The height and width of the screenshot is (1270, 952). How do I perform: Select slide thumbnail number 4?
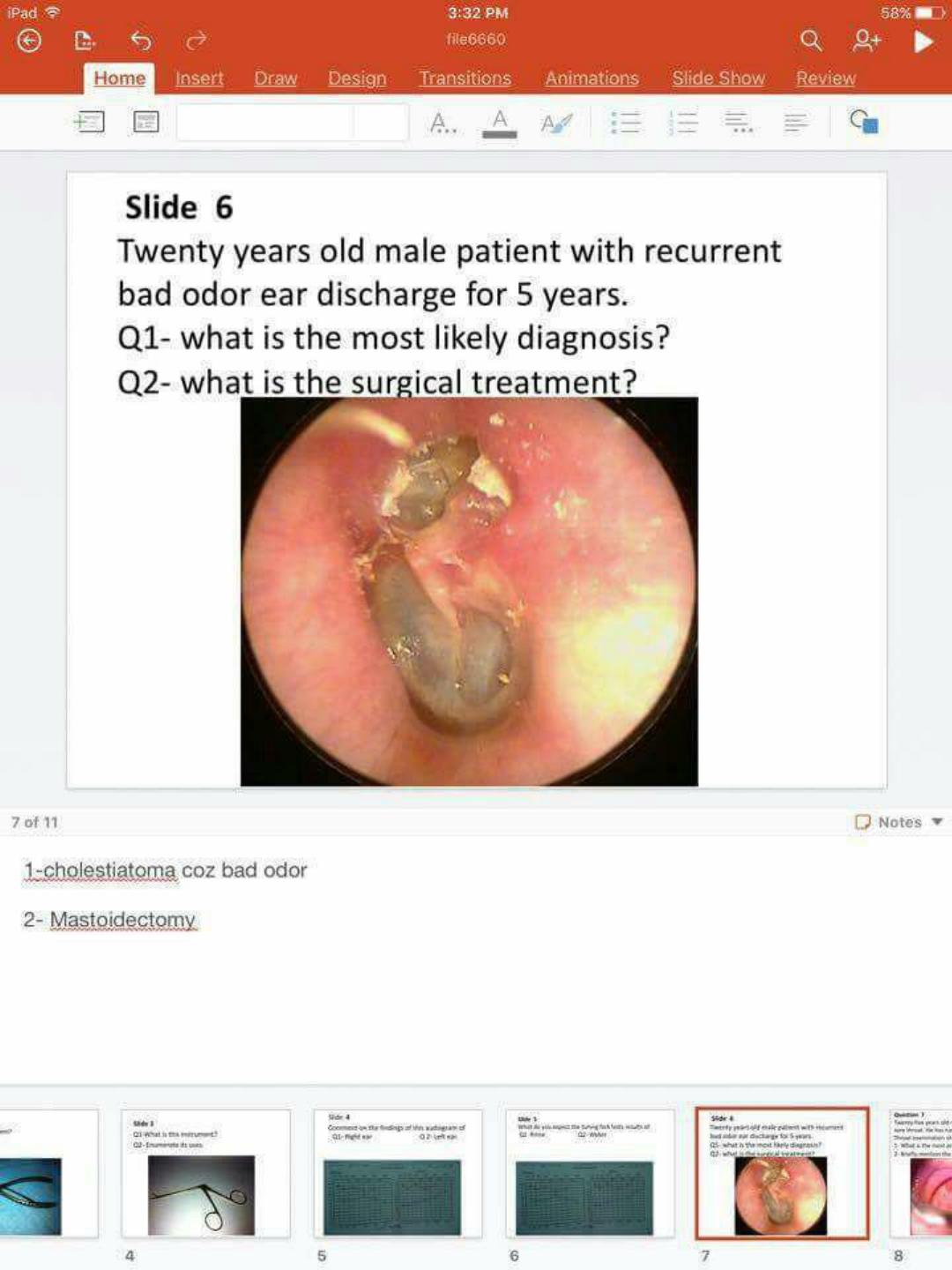click(x=205, y=1175)
